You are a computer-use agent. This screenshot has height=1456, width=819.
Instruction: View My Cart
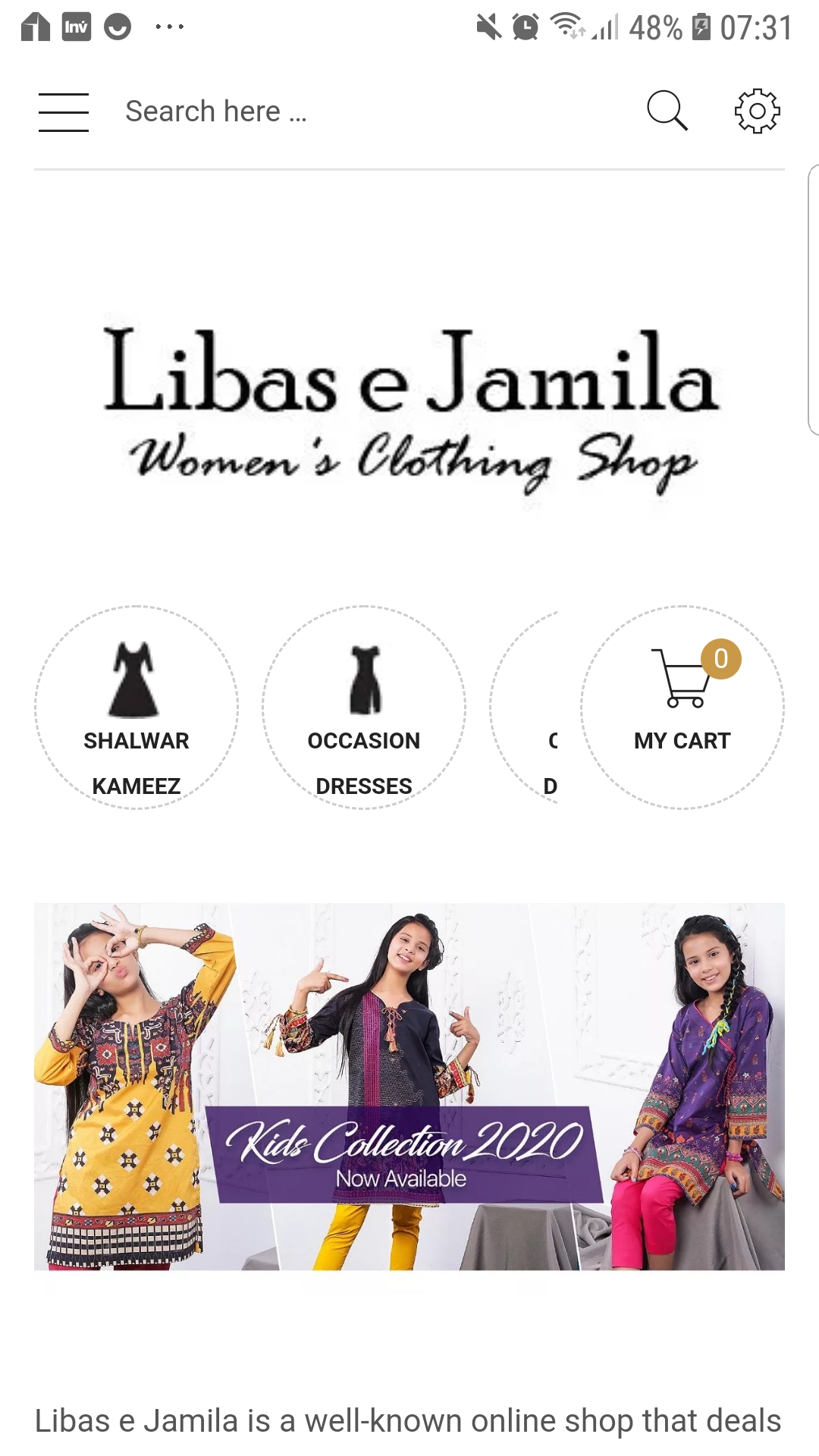tap(682, 708)
